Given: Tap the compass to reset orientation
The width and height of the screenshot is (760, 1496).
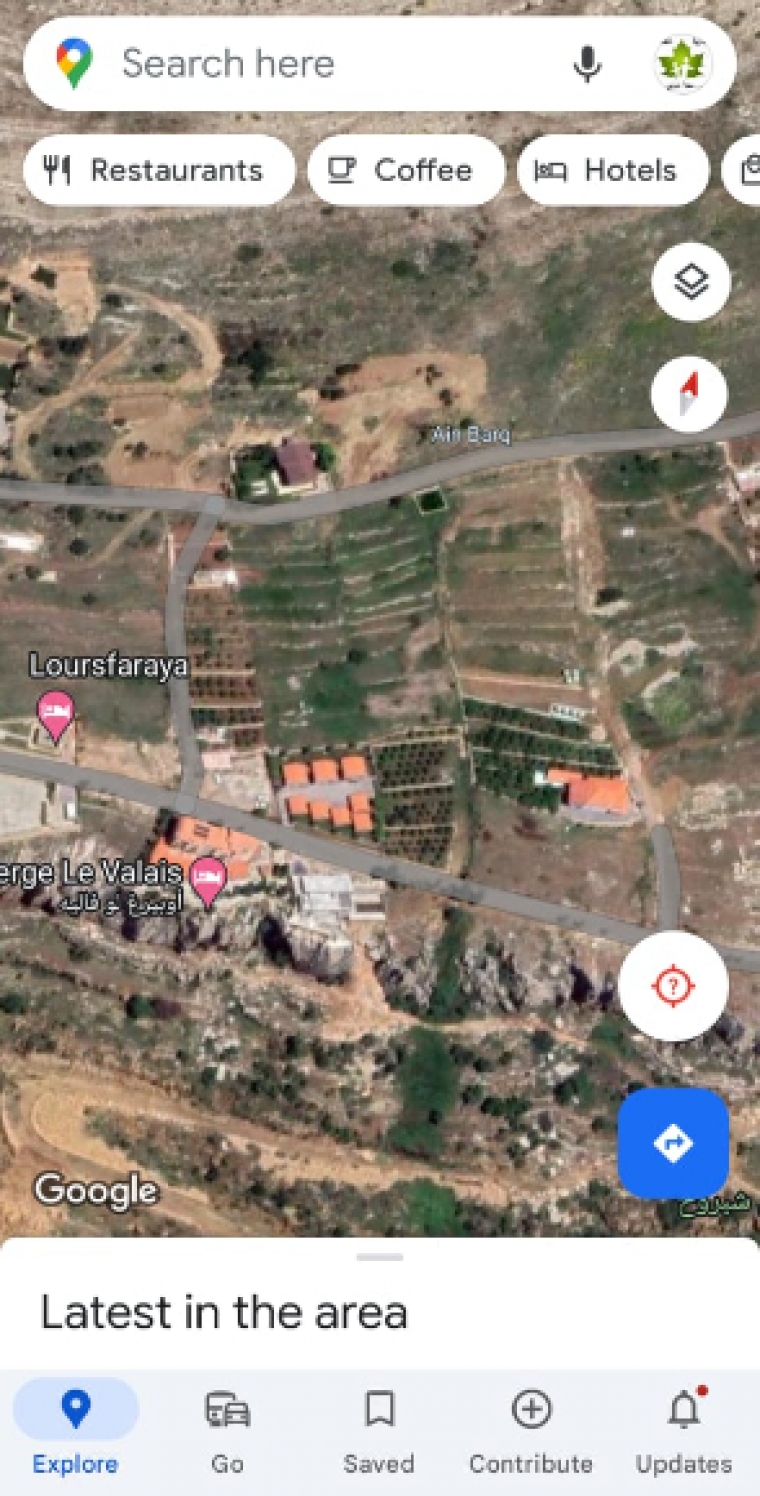Looking at the screenshot, I should pyautogui.click(x=690, y=394).
